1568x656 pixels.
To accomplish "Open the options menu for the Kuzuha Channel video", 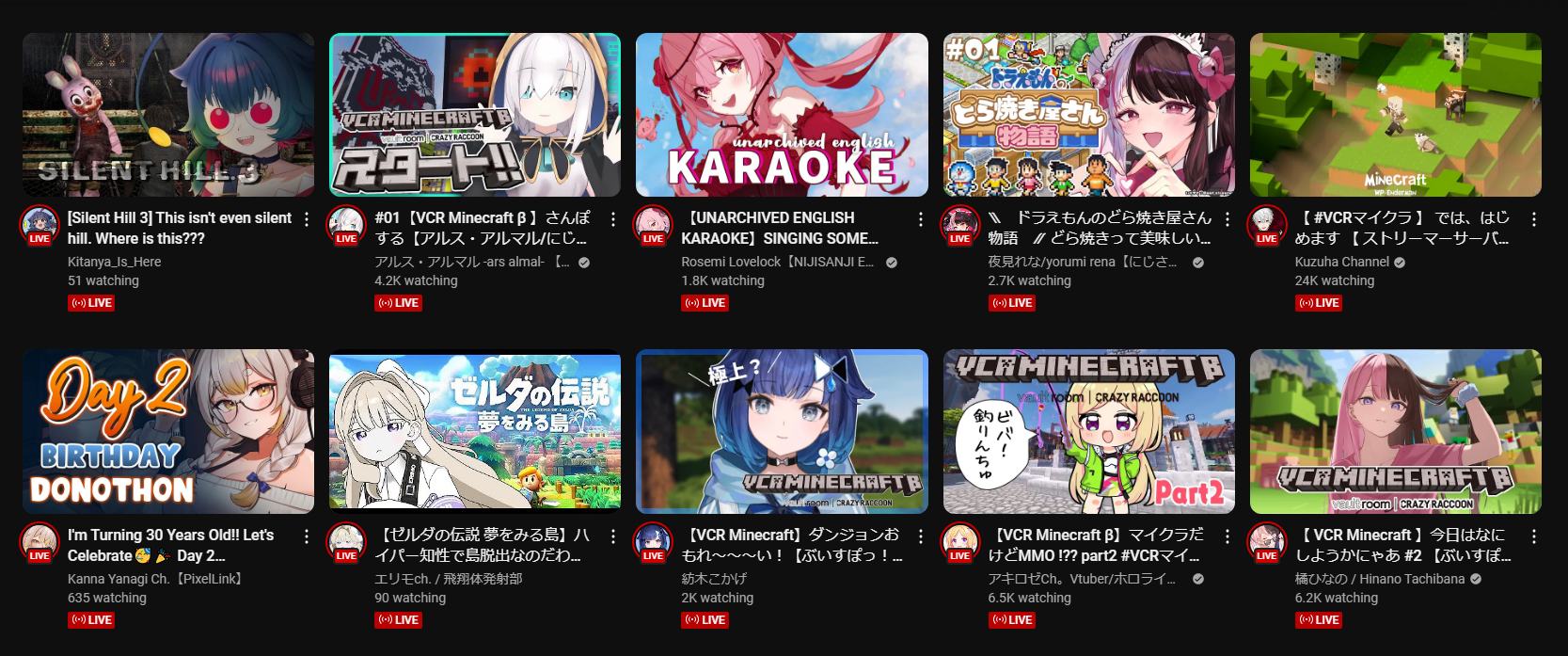I will pyautogui.click(x=1533, y=219).
